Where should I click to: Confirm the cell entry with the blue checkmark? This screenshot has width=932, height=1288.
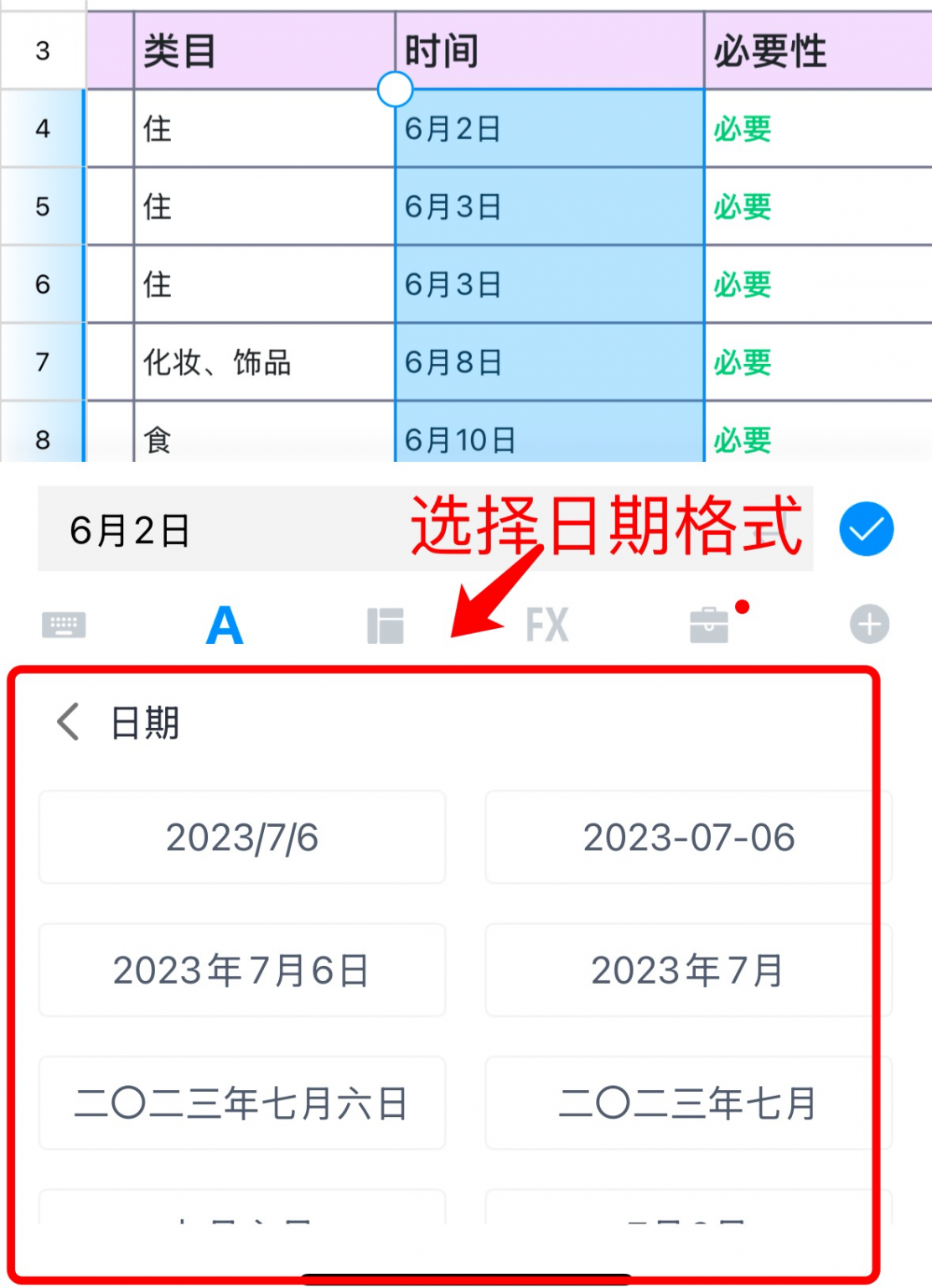[866, 529]
